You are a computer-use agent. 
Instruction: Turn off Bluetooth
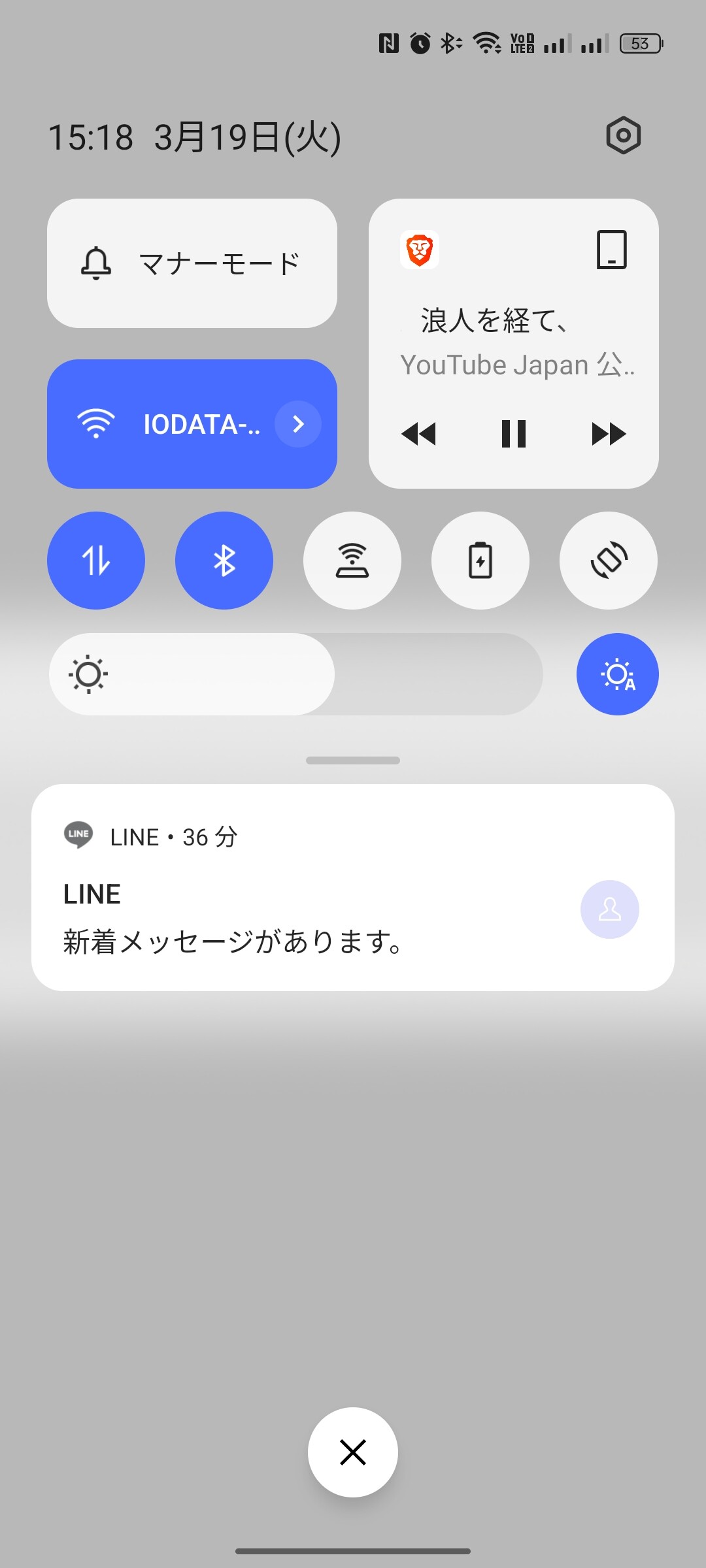pyautogui.click(x=224, y=561)
